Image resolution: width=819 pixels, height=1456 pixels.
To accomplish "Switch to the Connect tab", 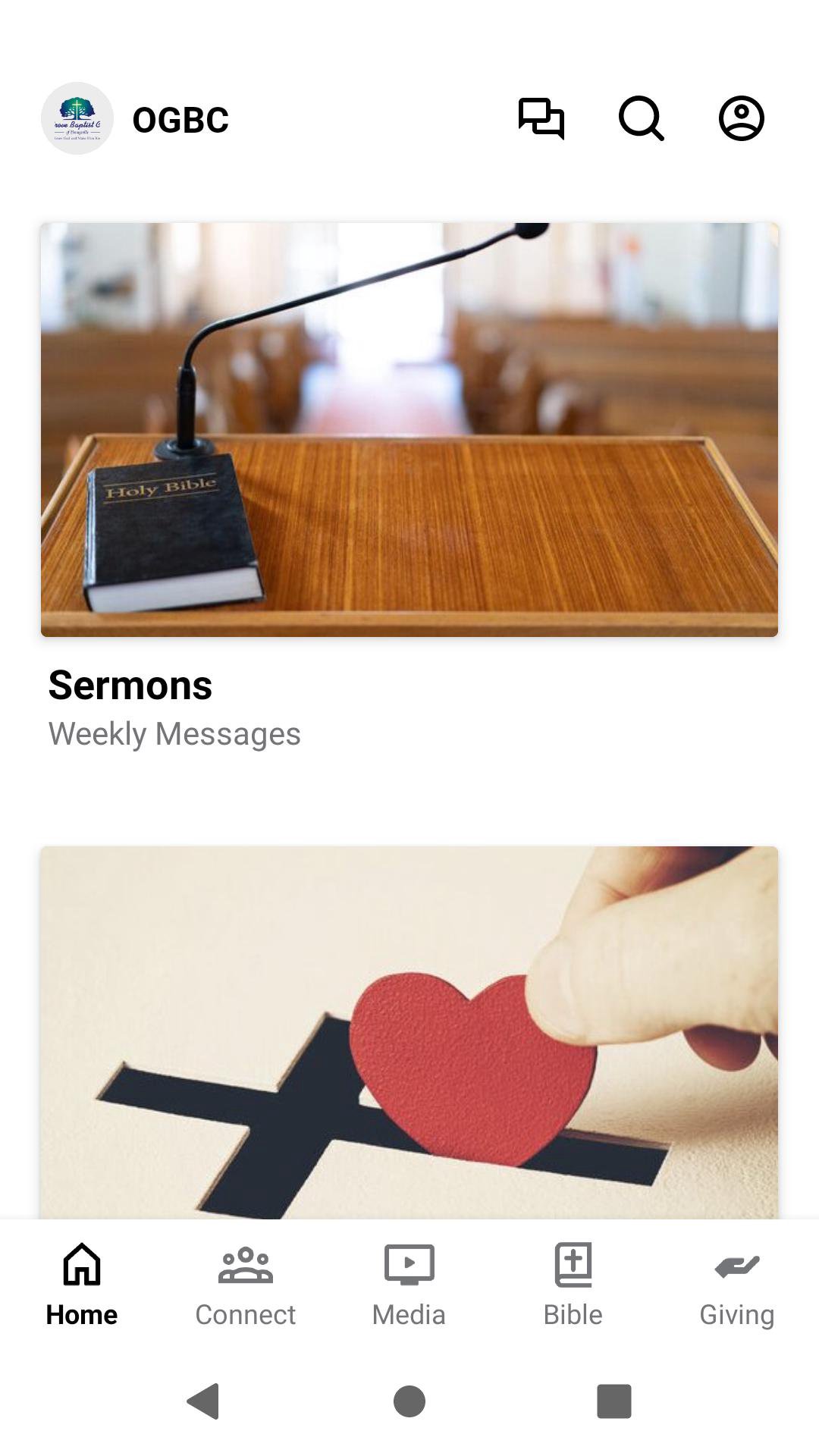I will 245,1285.
